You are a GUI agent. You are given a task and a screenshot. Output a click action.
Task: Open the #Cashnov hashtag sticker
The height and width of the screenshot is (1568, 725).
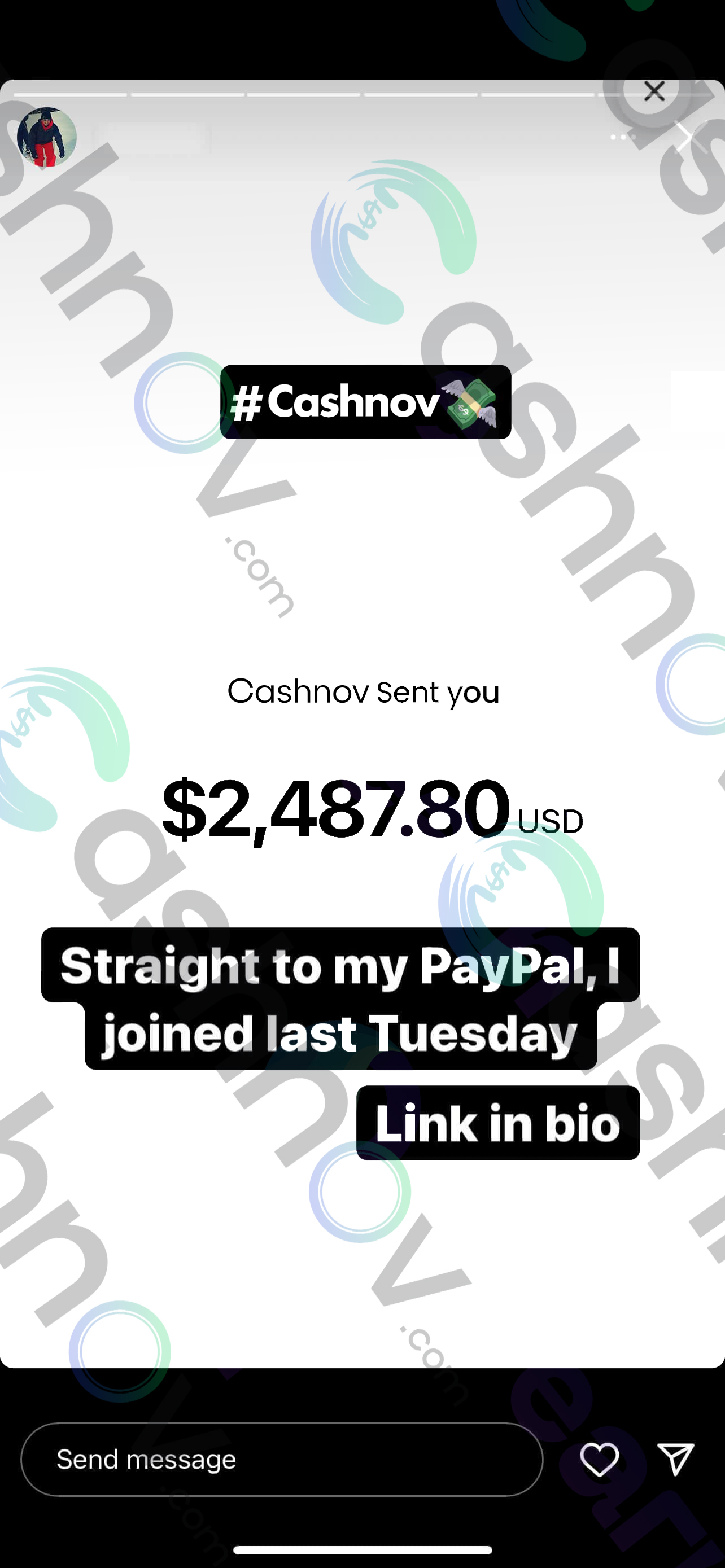[x=365, y=402]
